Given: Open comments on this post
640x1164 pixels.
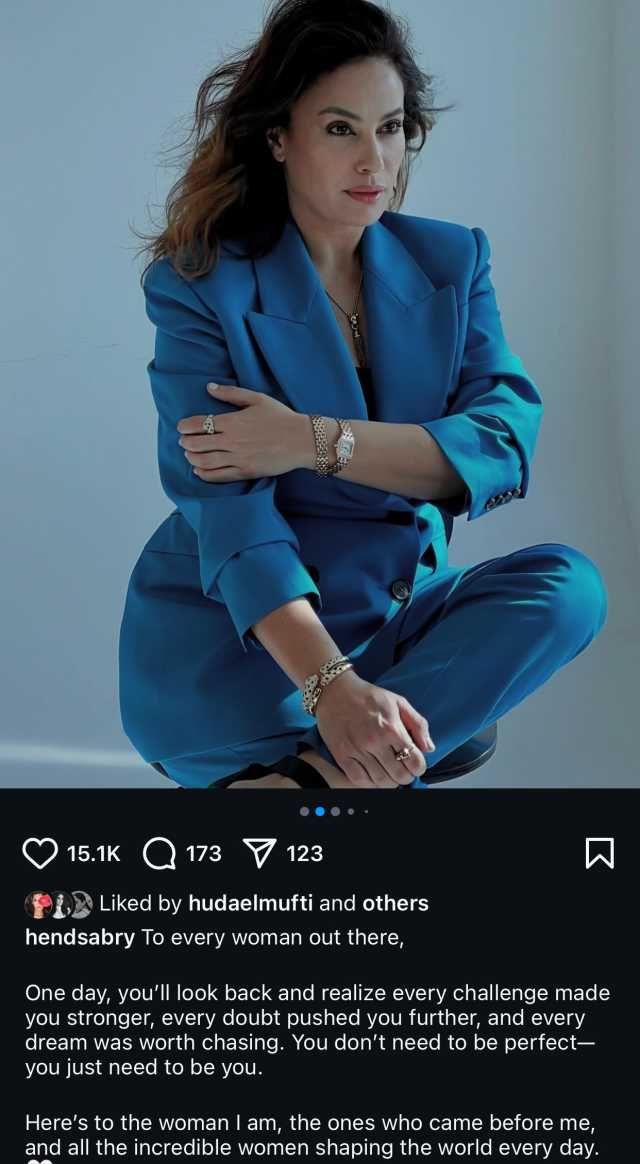Looking at the screenshot, I should (x=159, y=853).
